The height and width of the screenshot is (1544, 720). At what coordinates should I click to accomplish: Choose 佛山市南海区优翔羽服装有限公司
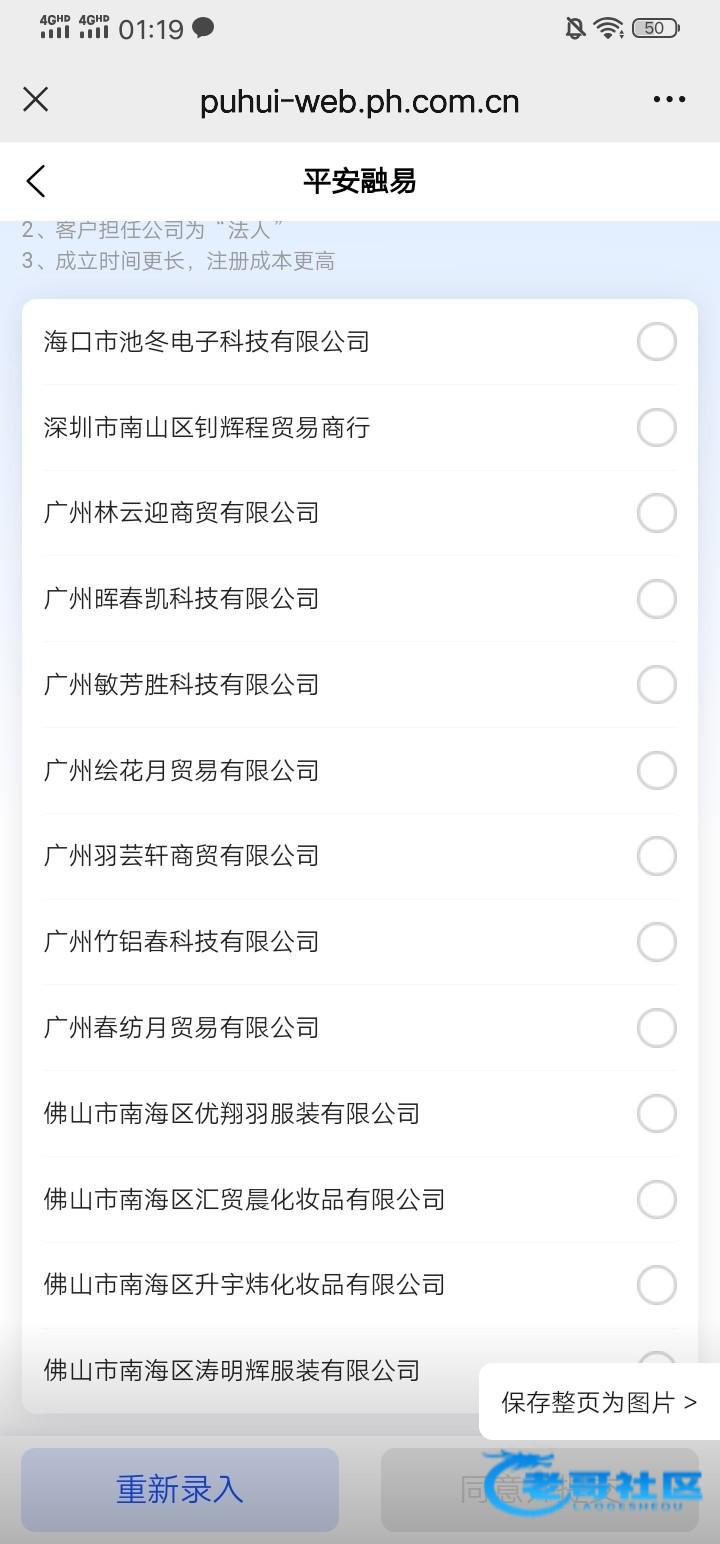[656, 1113]
